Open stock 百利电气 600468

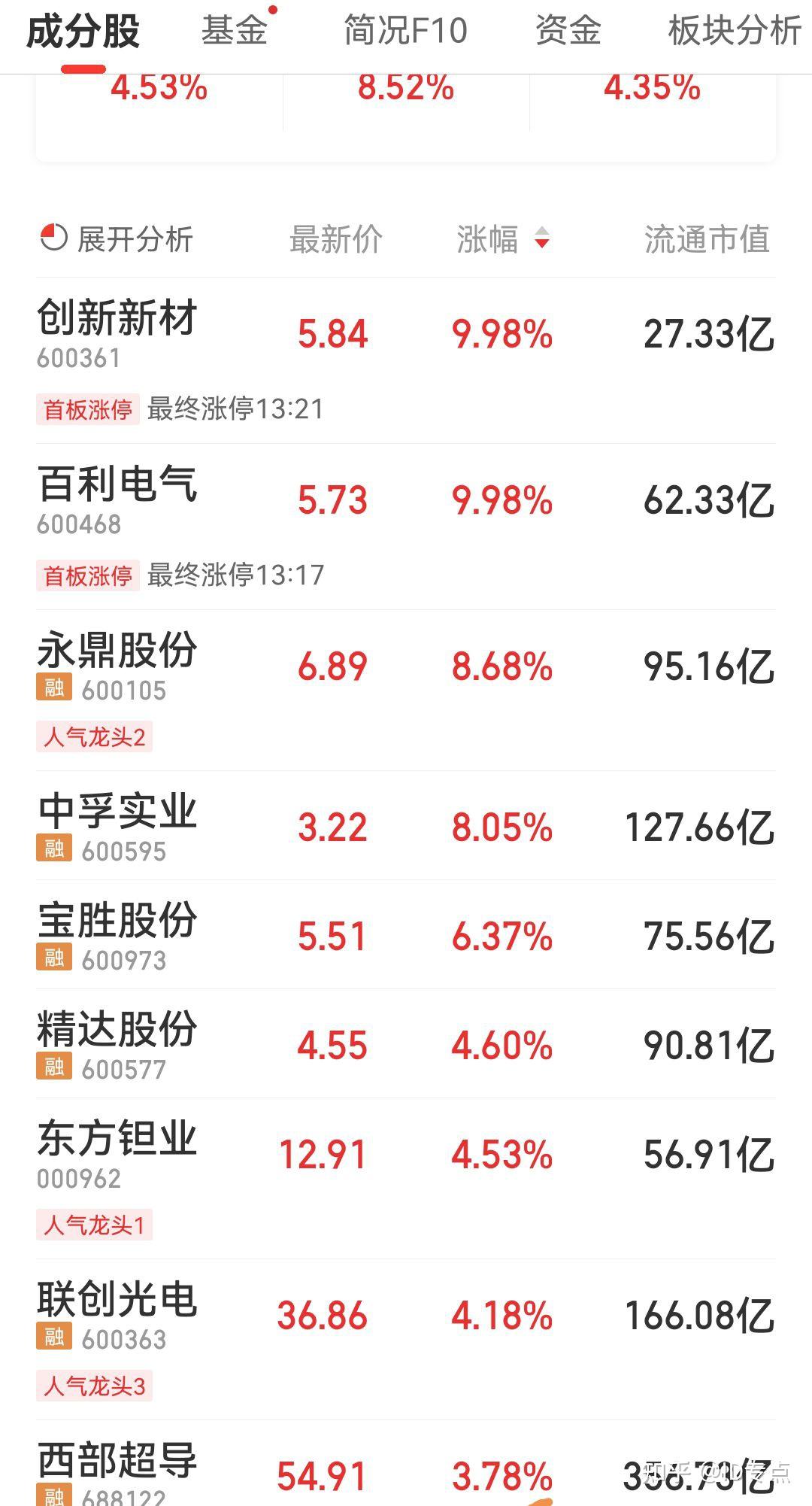pos(406,527)
